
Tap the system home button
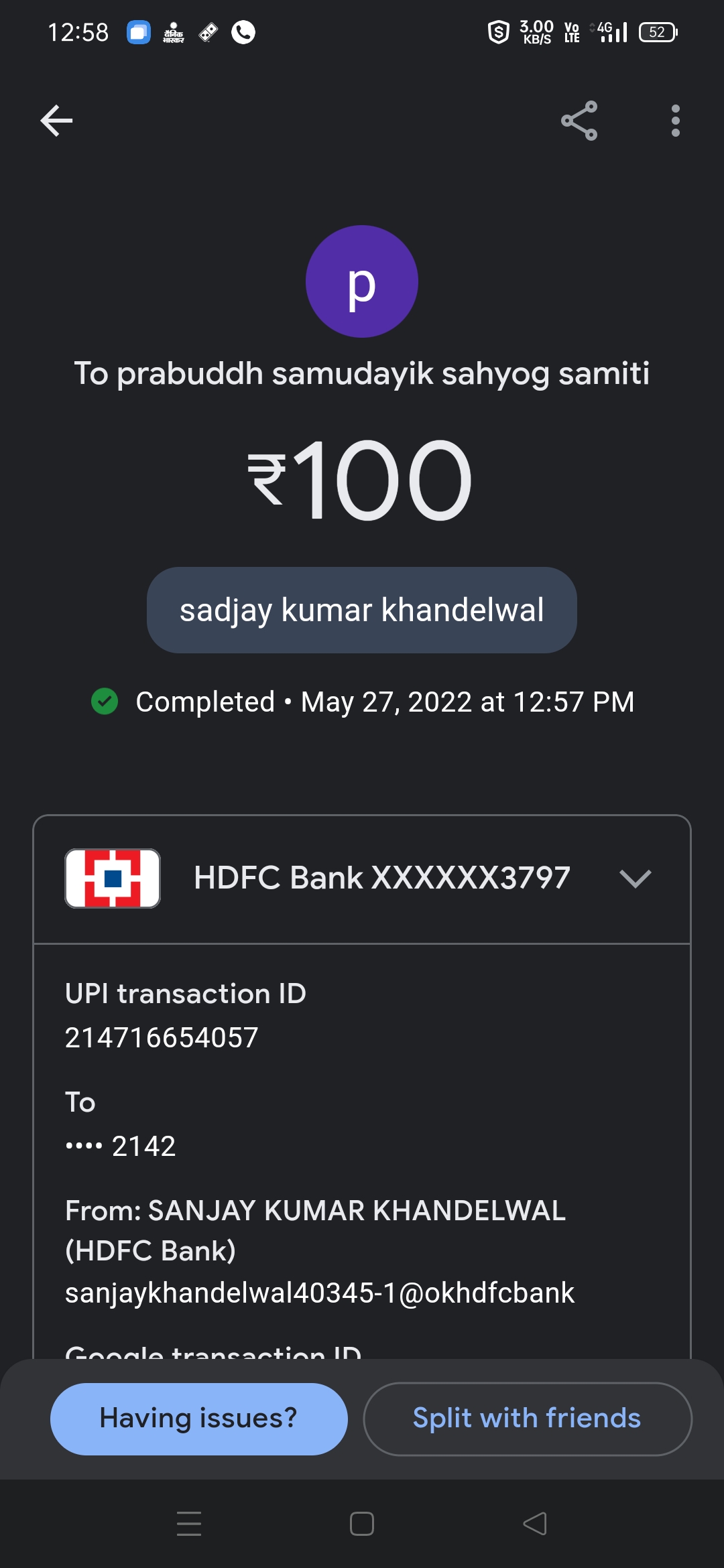(361, 1524)
